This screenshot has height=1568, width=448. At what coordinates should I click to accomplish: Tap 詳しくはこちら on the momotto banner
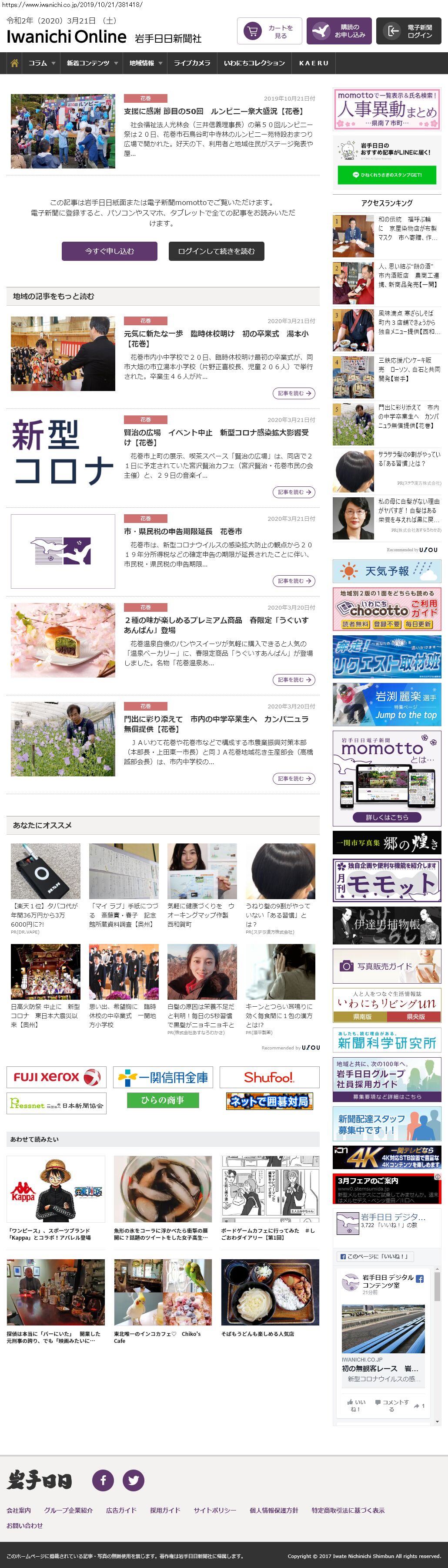[387, 817]
